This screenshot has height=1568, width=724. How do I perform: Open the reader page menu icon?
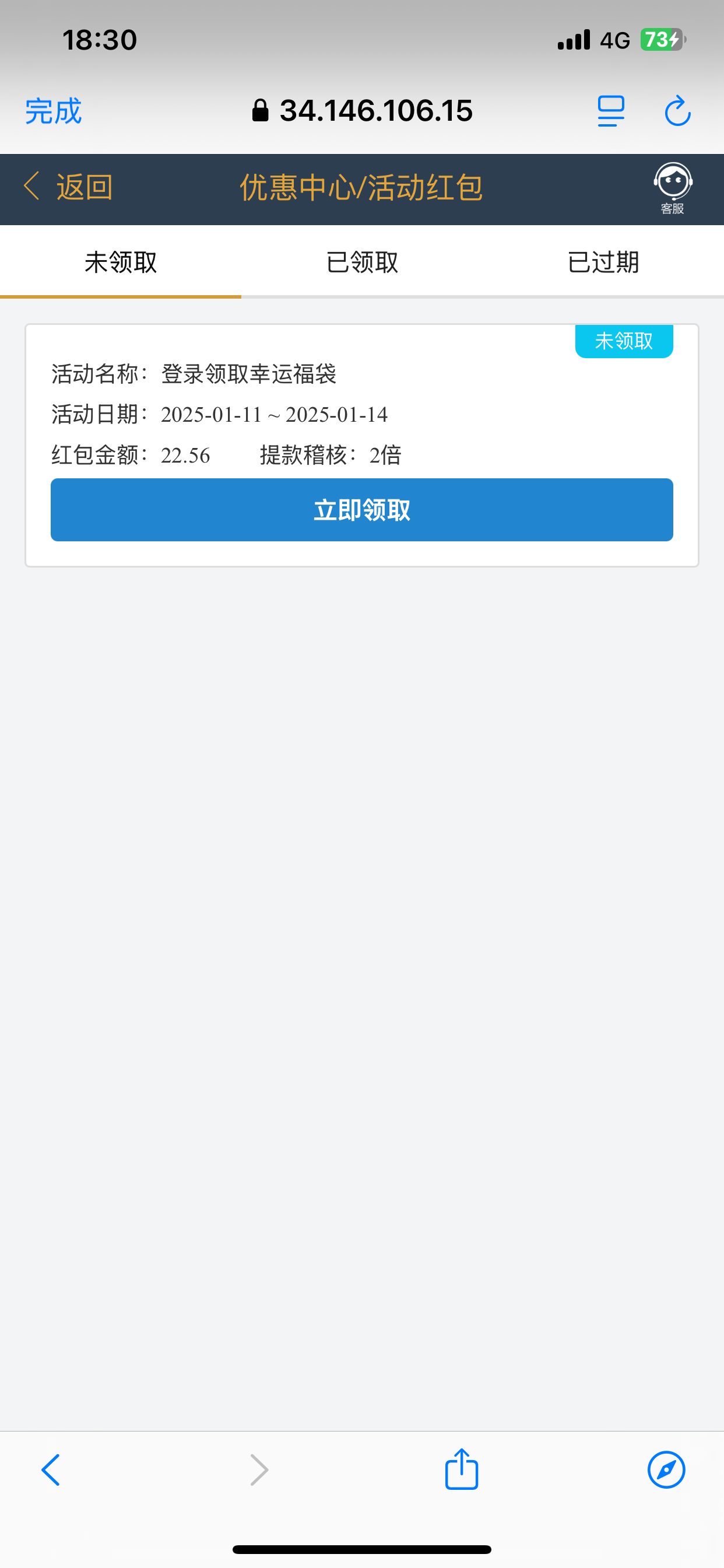pos(611,111)
